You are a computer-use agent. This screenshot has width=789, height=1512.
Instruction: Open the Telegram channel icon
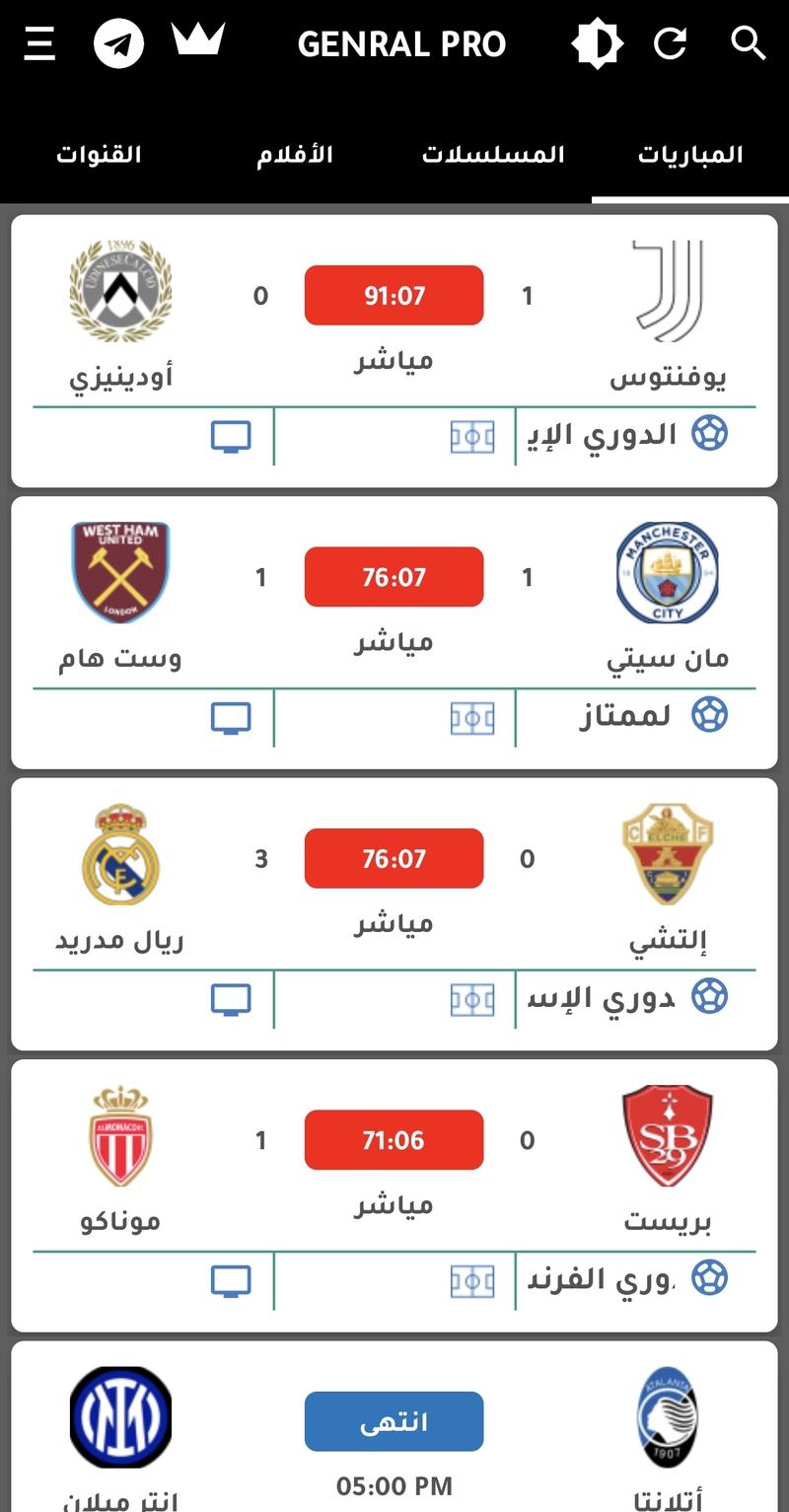tap(118, 44)
